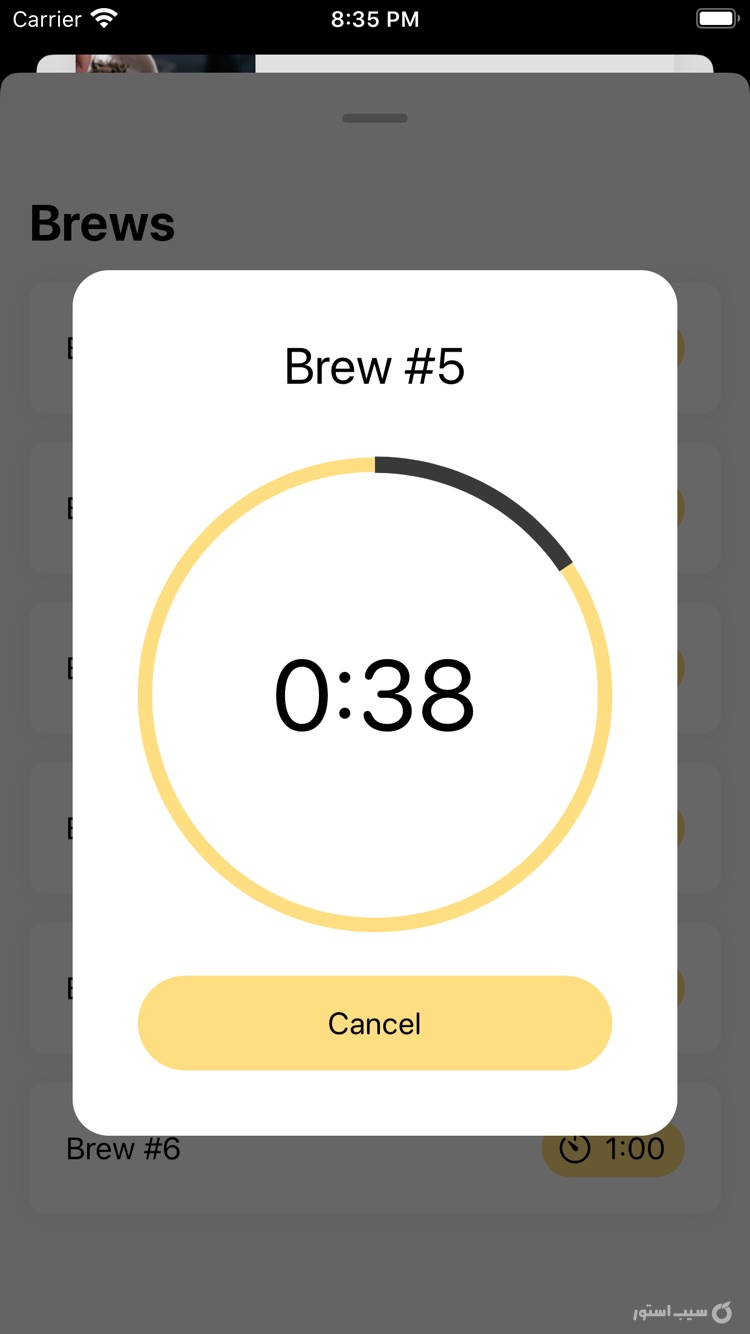Tap the 8:35 PM clock in the status bar
Viewport: 750px width, 1334px height.
tap(375, 17)
